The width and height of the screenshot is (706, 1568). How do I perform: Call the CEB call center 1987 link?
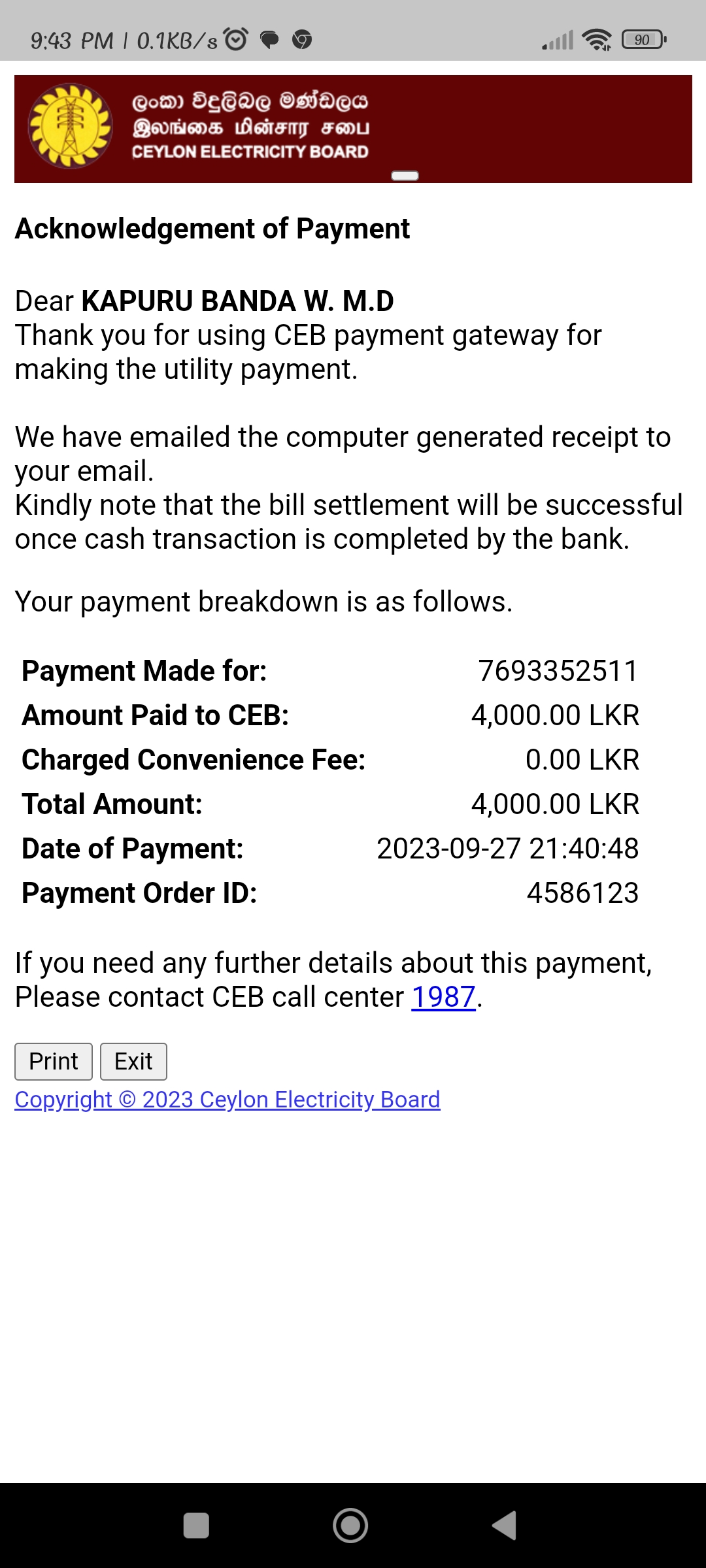pos(443,997)
